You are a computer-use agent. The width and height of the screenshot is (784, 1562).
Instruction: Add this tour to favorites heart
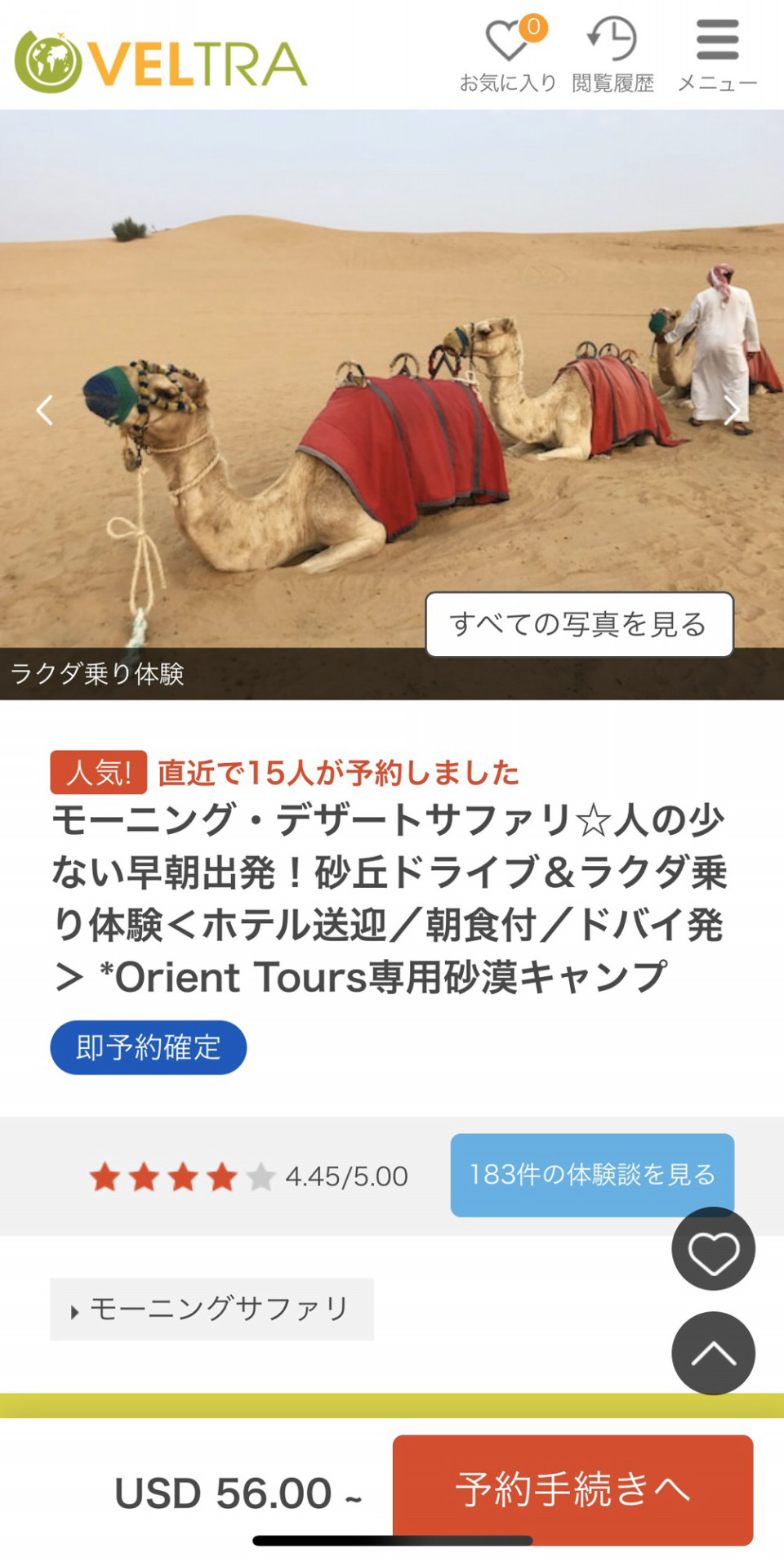tap(713, 1248)
